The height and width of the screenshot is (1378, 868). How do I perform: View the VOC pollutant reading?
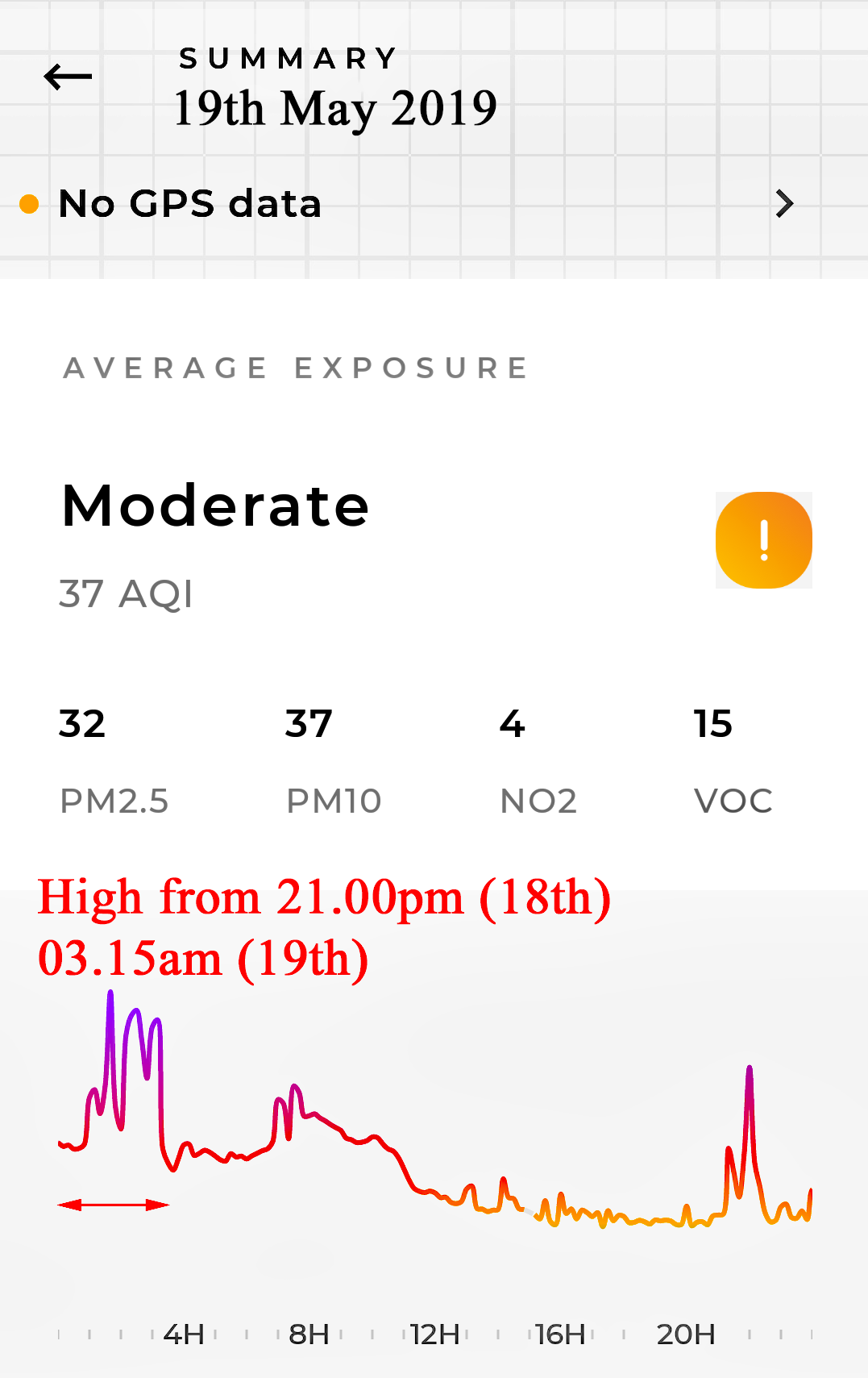tap(732, 761)
